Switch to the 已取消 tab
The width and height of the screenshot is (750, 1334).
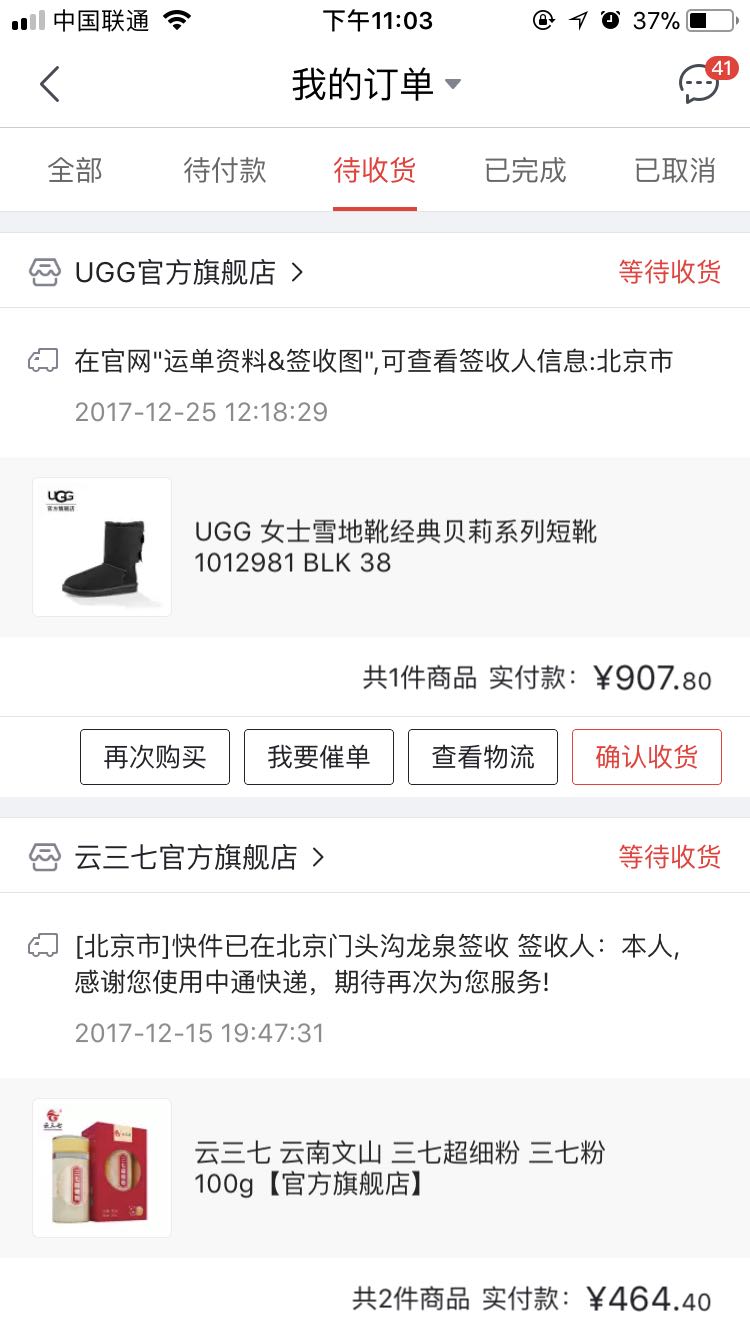pos(675,170)
